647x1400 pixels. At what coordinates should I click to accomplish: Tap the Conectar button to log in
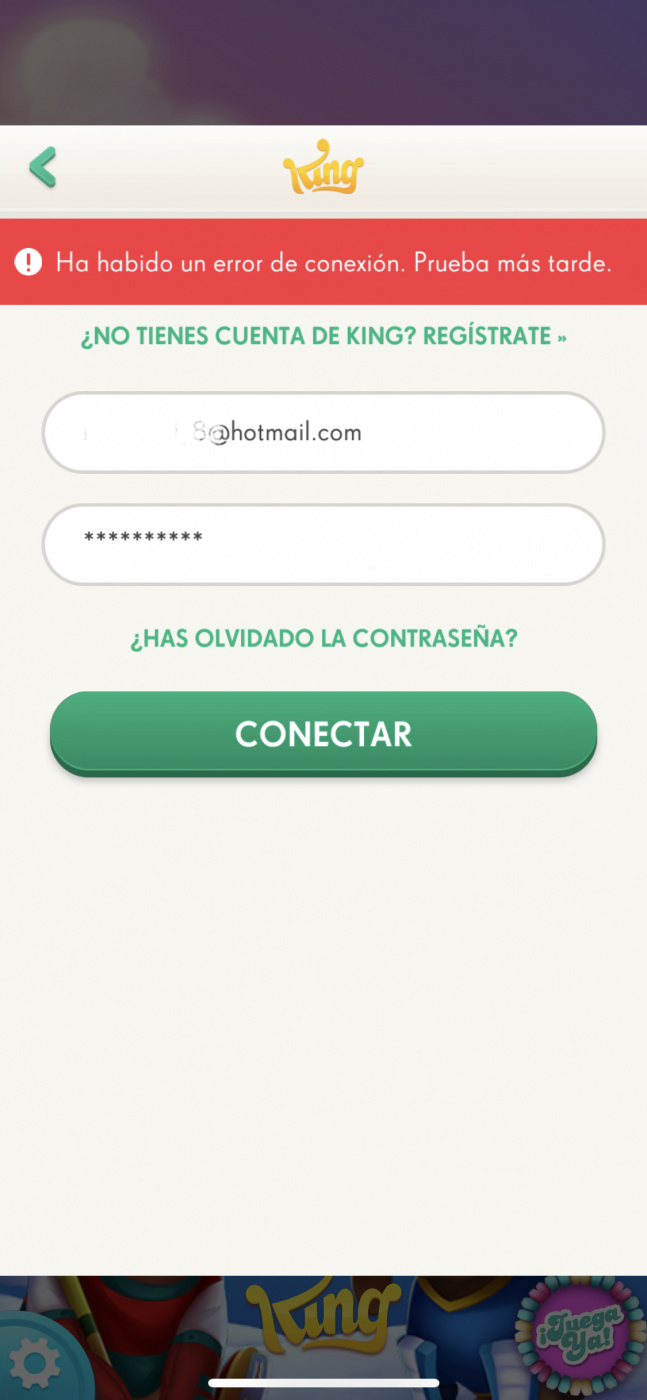pos(323,733)
